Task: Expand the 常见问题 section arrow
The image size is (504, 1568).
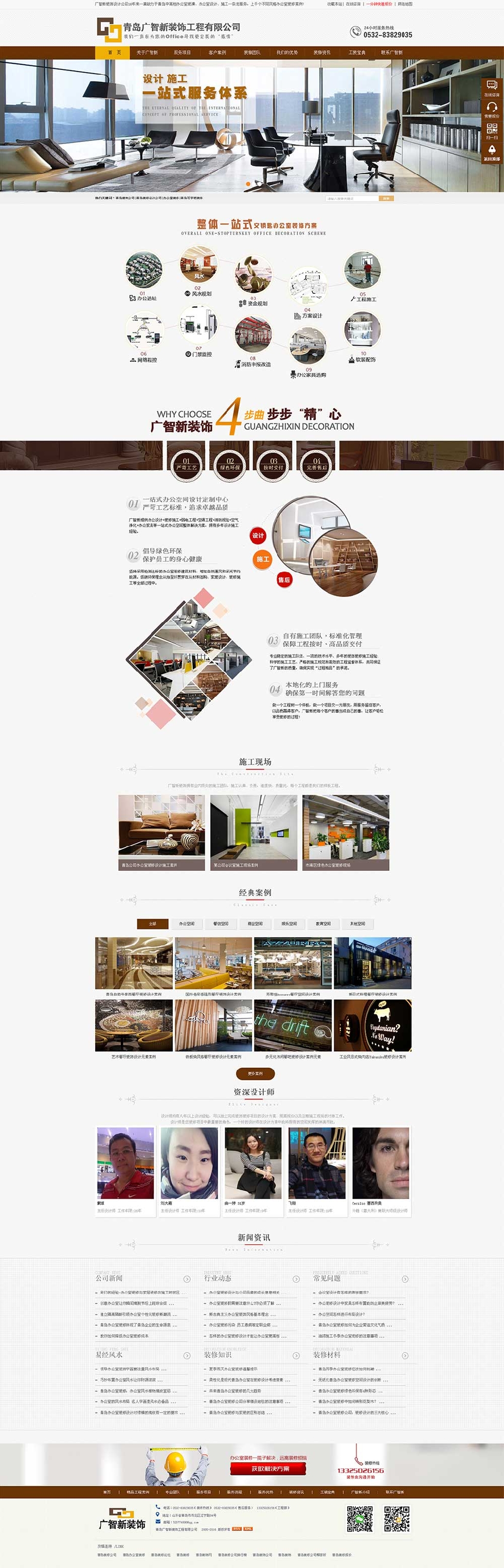Action: (x=405, y=1279)
